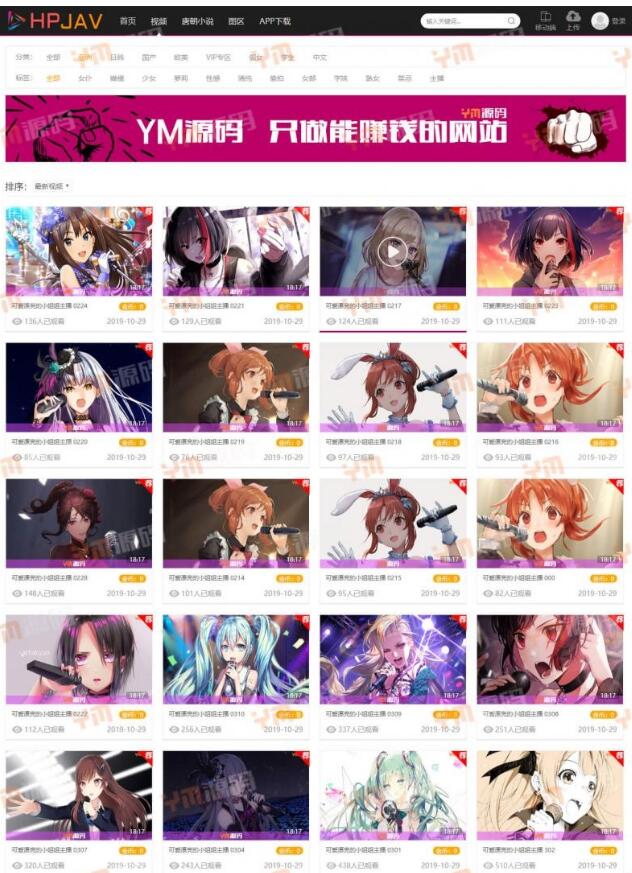Choose the 中文 category filter
Viewport: 632px width, 873px height.
(x=320, y=58)
